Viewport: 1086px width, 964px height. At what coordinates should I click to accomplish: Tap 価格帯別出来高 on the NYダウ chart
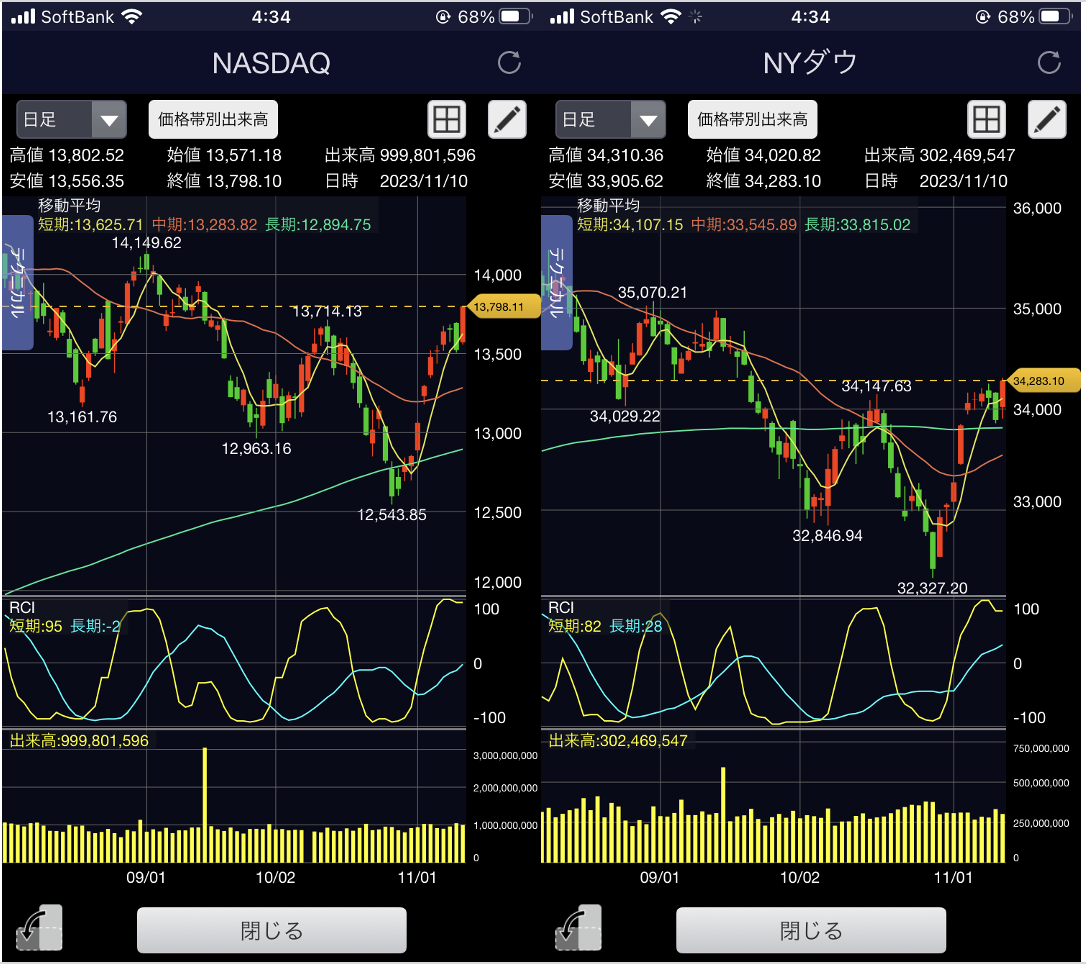coord(752,119)
